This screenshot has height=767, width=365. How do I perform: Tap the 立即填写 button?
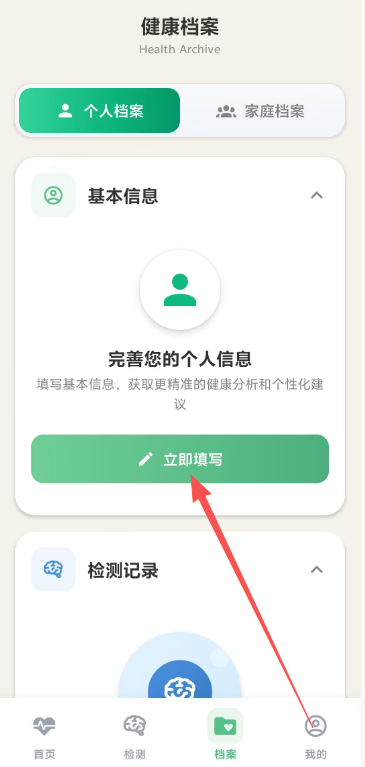(x=180, y=459)
